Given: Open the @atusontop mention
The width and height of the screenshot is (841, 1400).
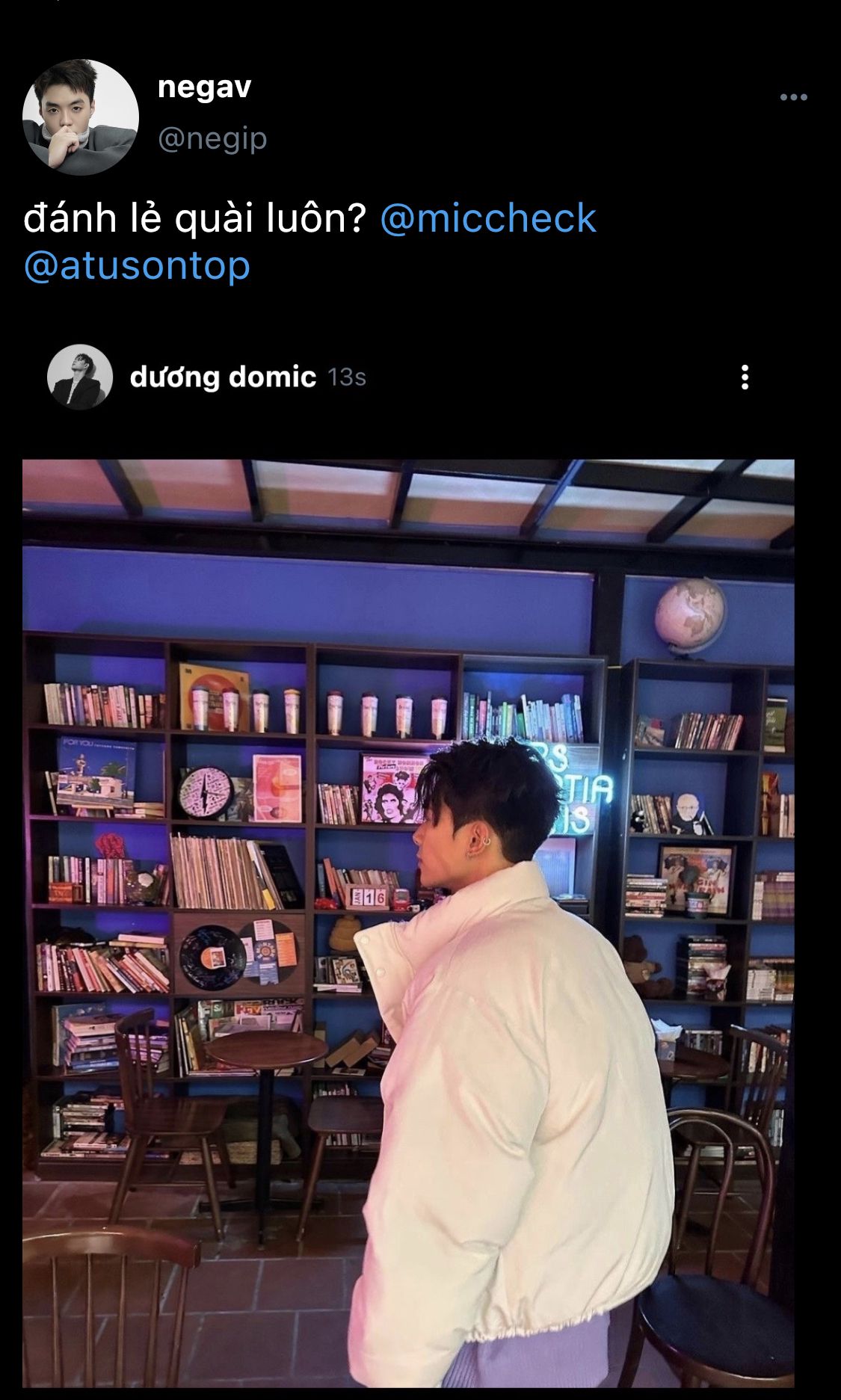Looking at the screenshot, I should point(137,265).
